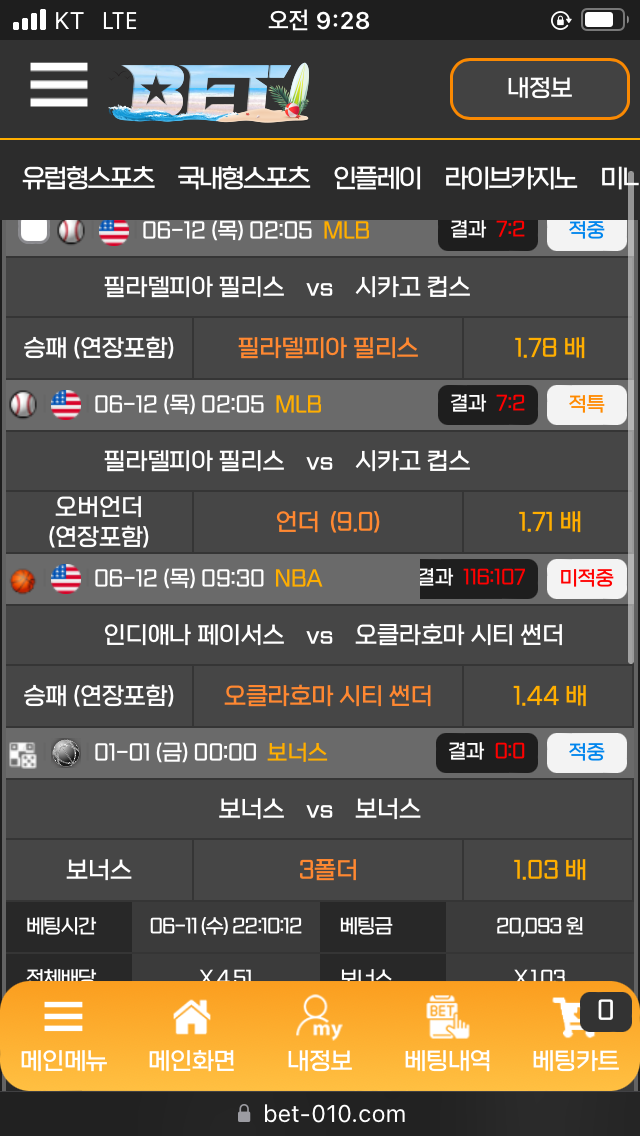Open the 인플레이 tab
Viewport: 640px width, 1136px height.
point(377,178)
